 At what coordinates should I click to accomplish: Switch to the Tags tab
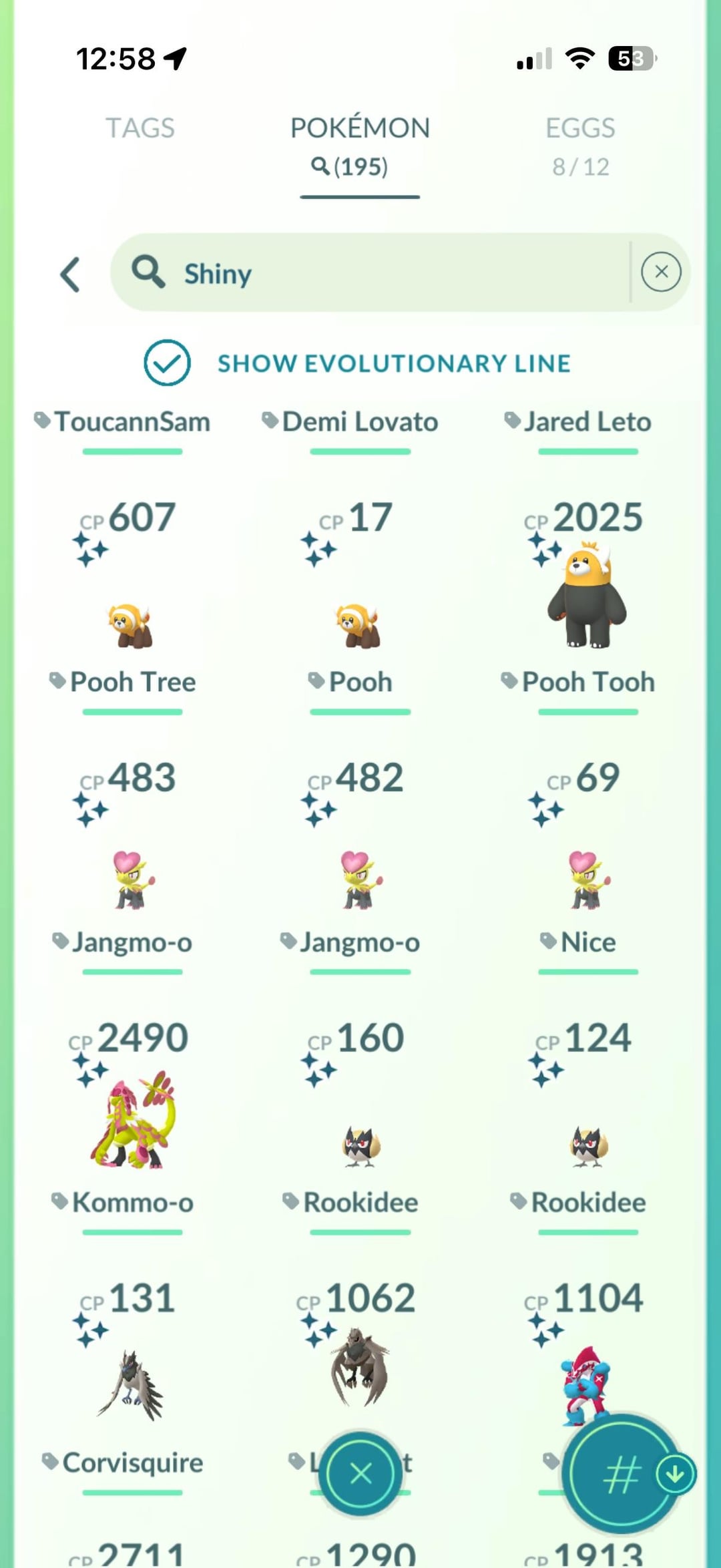pyautogui.click(x=140, y=128)
